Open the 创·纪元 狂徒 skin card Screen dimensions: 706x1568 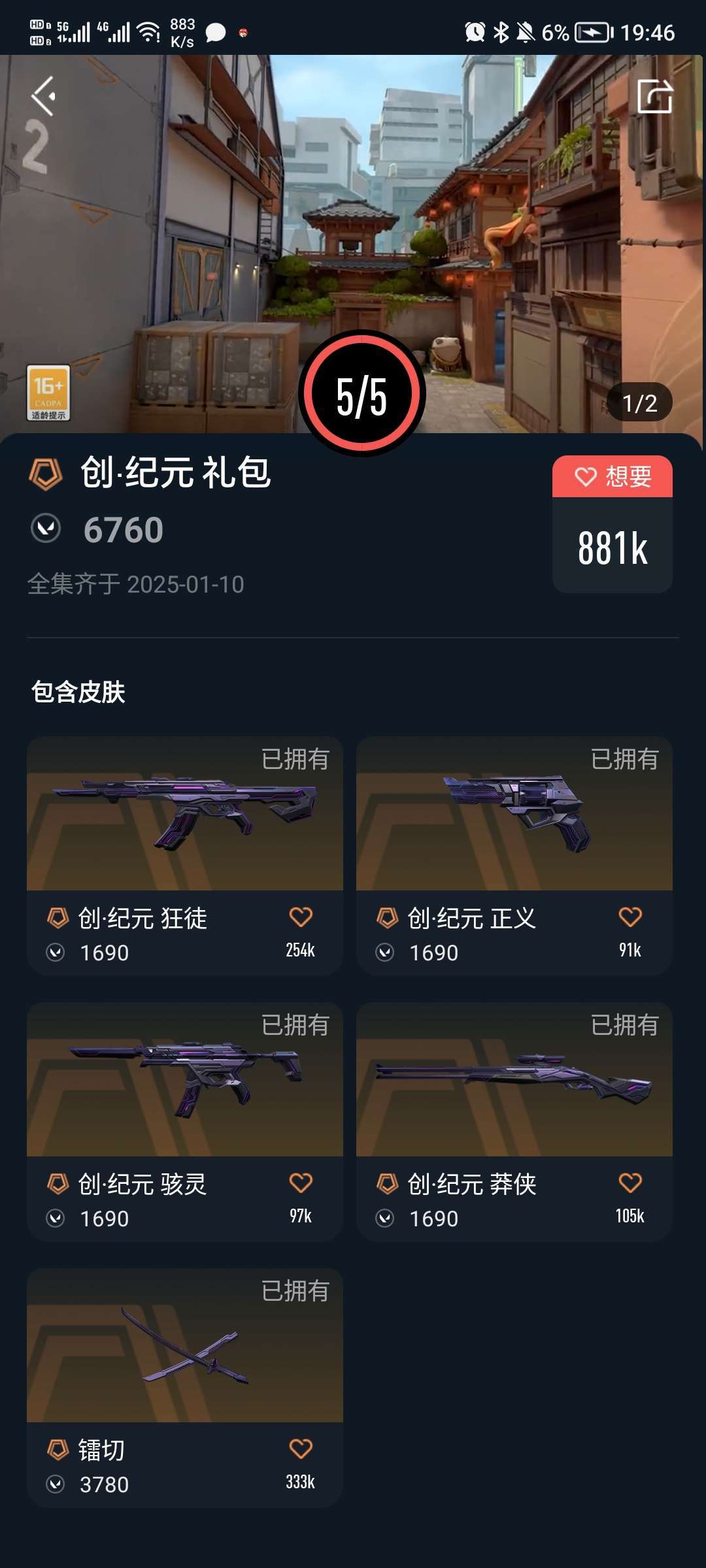click(185, 856)
